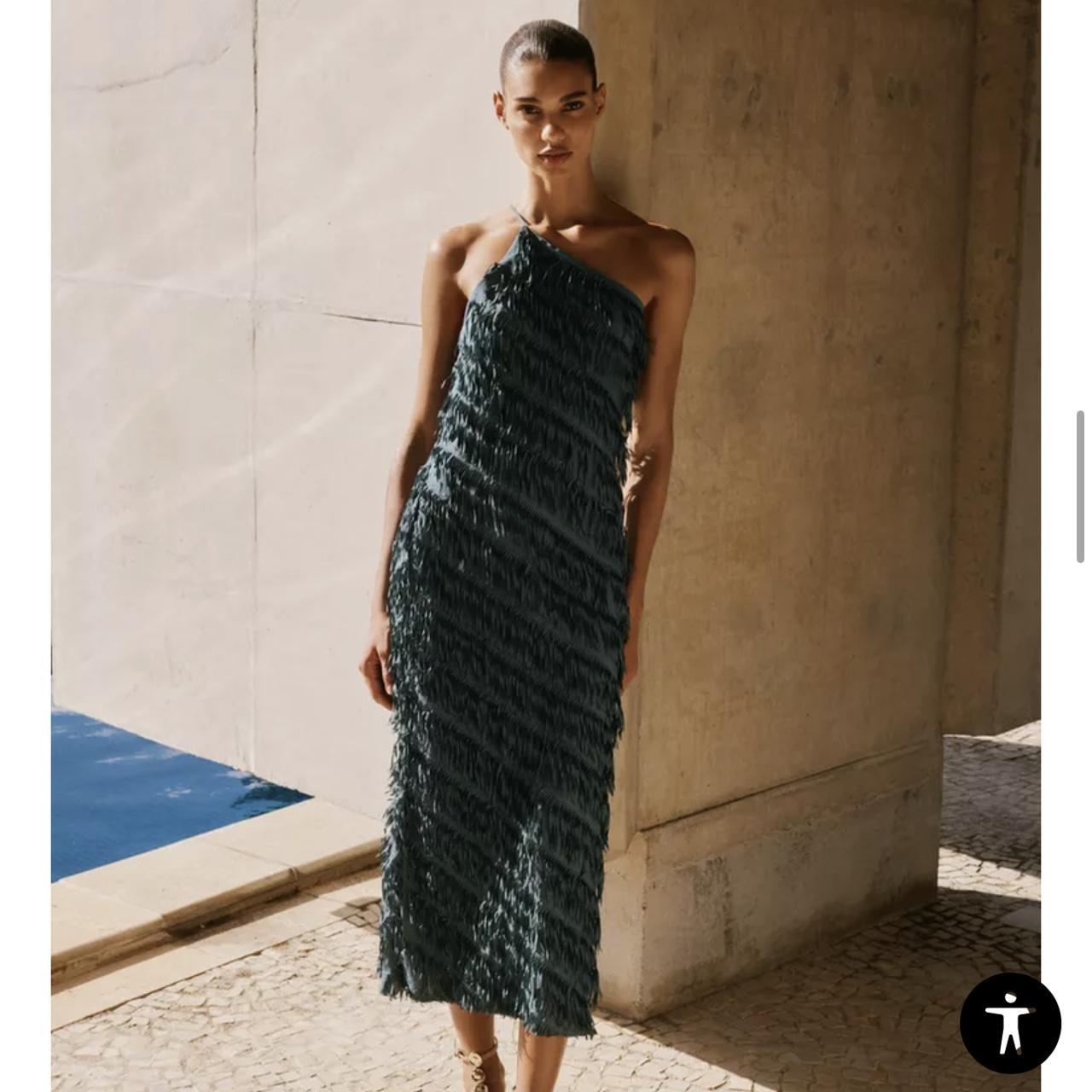The image size is (1092, 1092).
Task: Open the accessibility options button
Action: click(x=1010, y=1022)
